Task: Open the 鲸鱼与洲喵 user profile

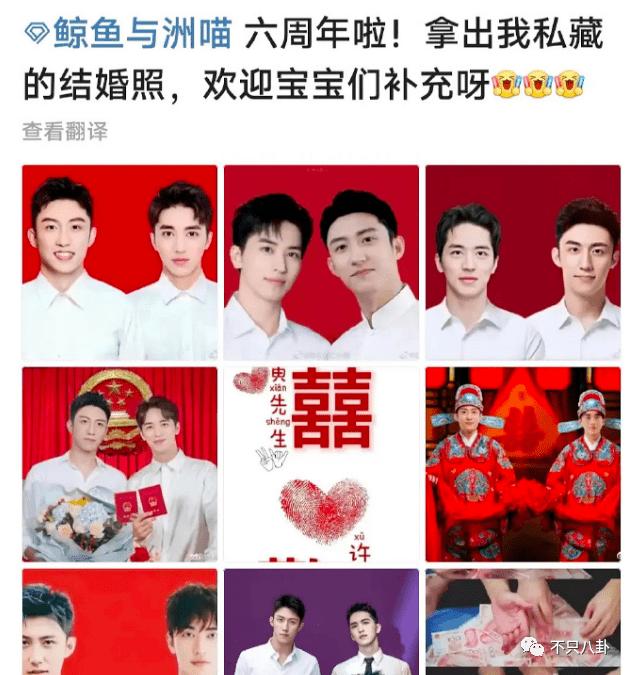Action: (143, 34)
